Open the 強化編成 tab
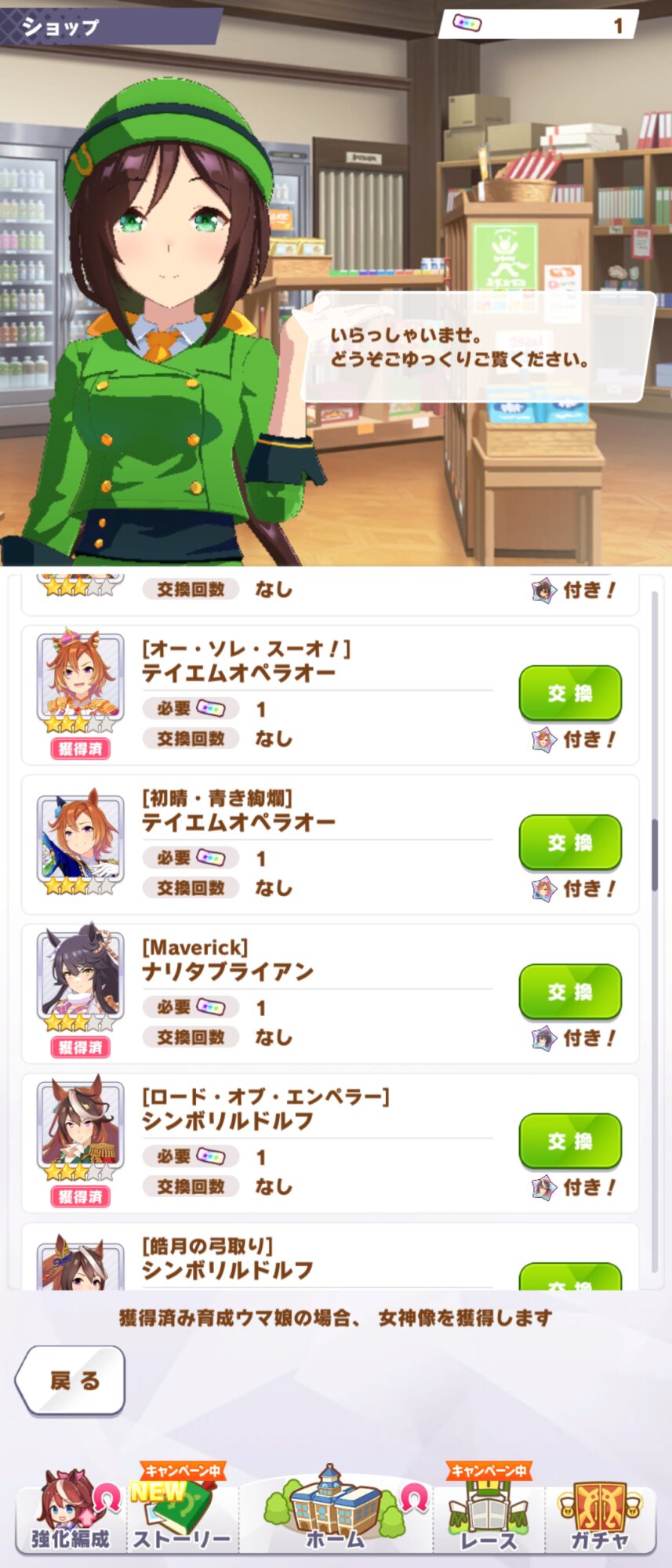Image resolution: width=672 pixels, height=1568 pixels. [x=71, y=1509]
